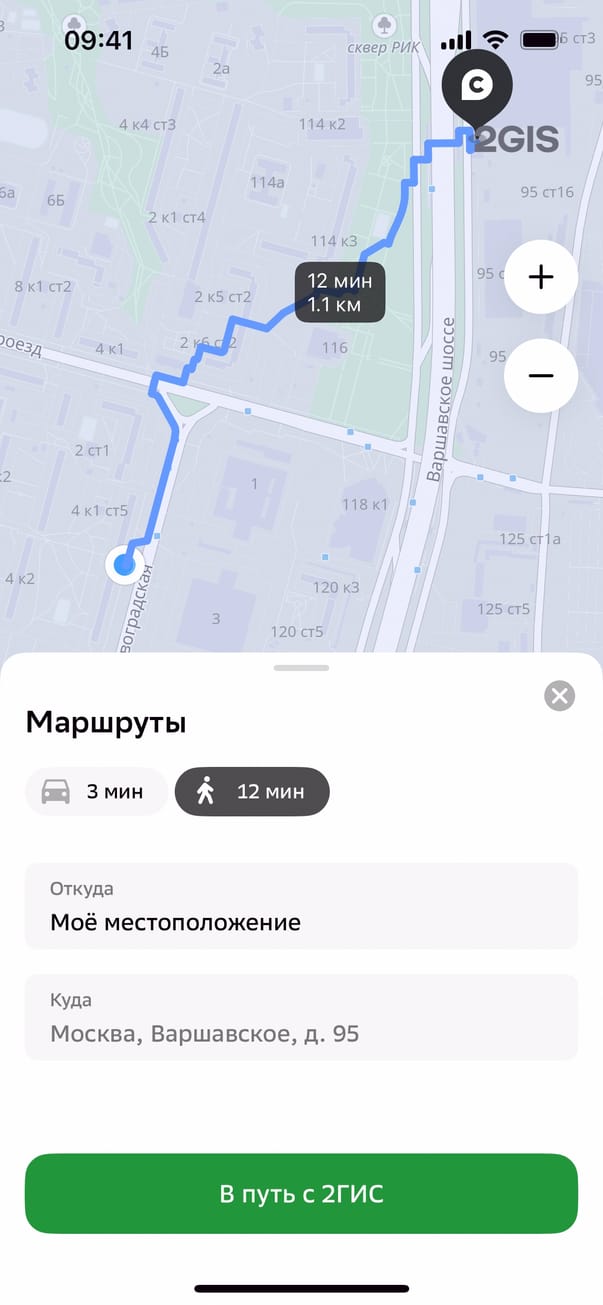Edit the Куда destination field
This screenshot has height=1305, width=603.
click(x=301, y=1017)
